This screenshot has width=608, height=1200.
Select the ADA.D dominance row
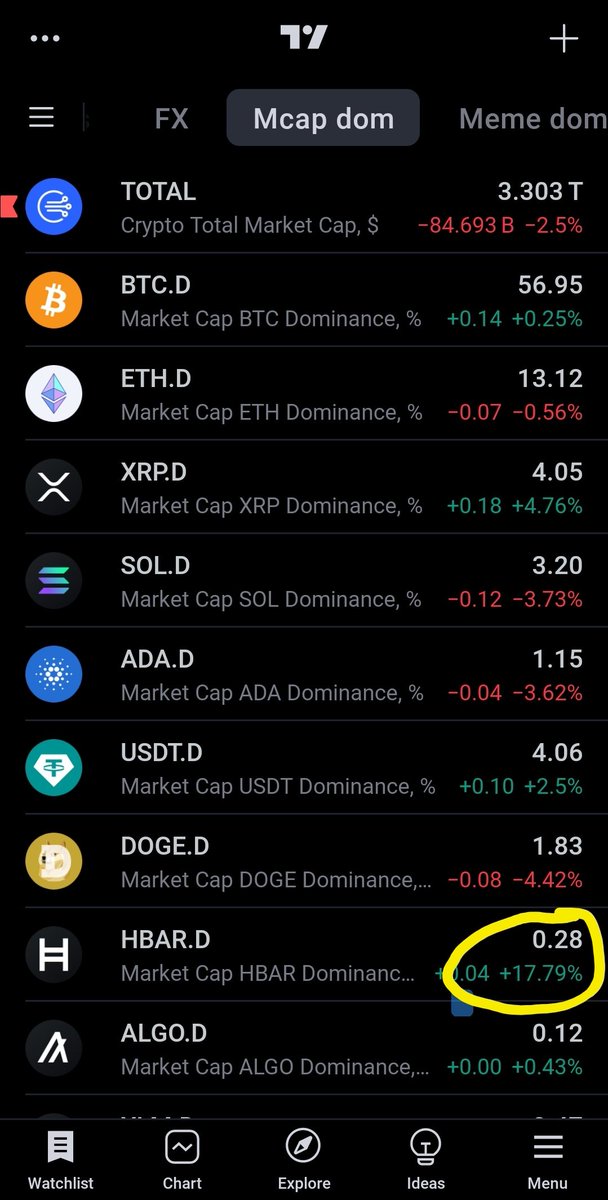tap(304, 675)
